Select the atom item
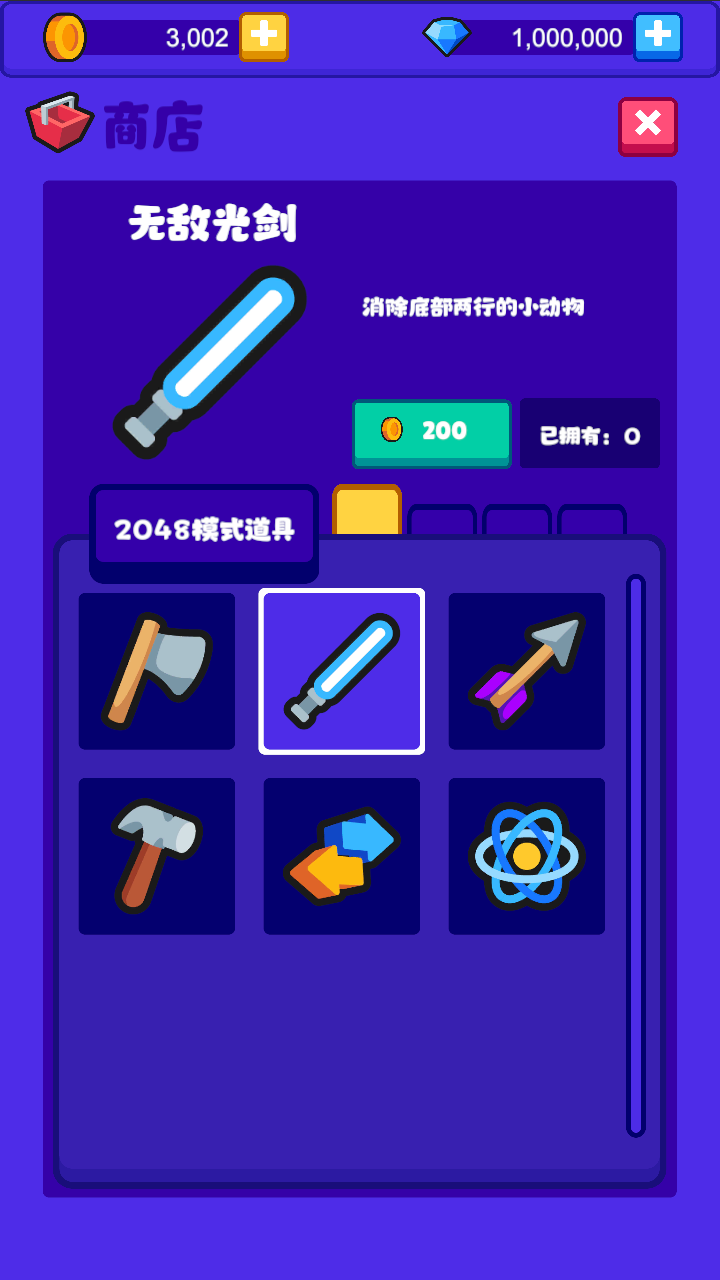This screenshot has width=720, height=1280. (x=527, y=856)
